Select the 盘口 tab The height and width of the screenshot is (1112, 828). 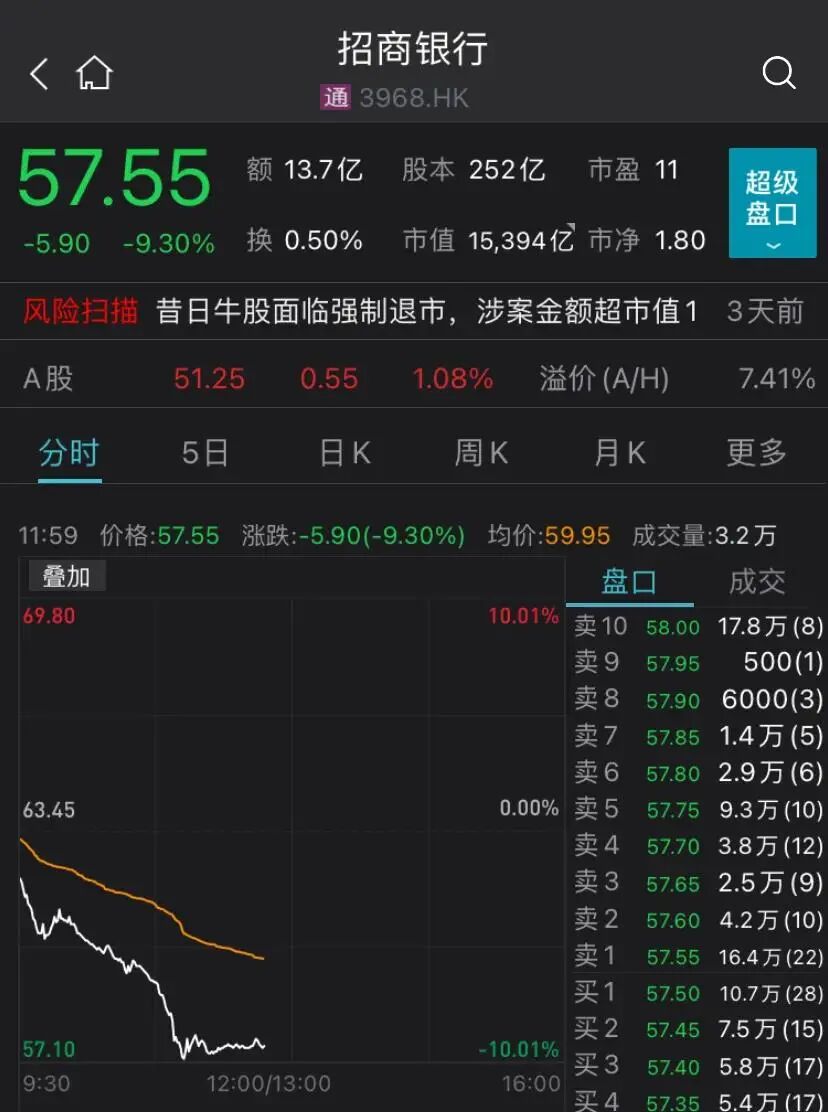click(629, 582)
